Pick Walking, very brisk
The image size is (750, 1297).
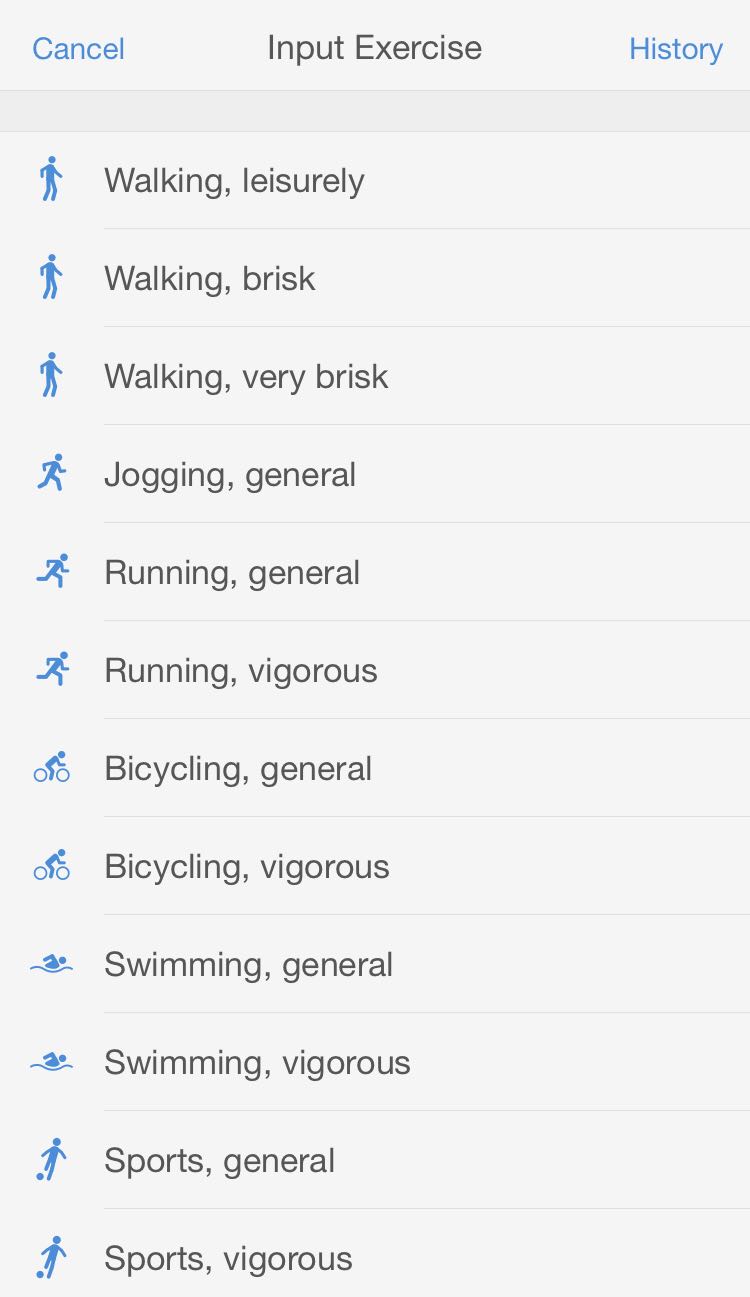click(375, 376)
